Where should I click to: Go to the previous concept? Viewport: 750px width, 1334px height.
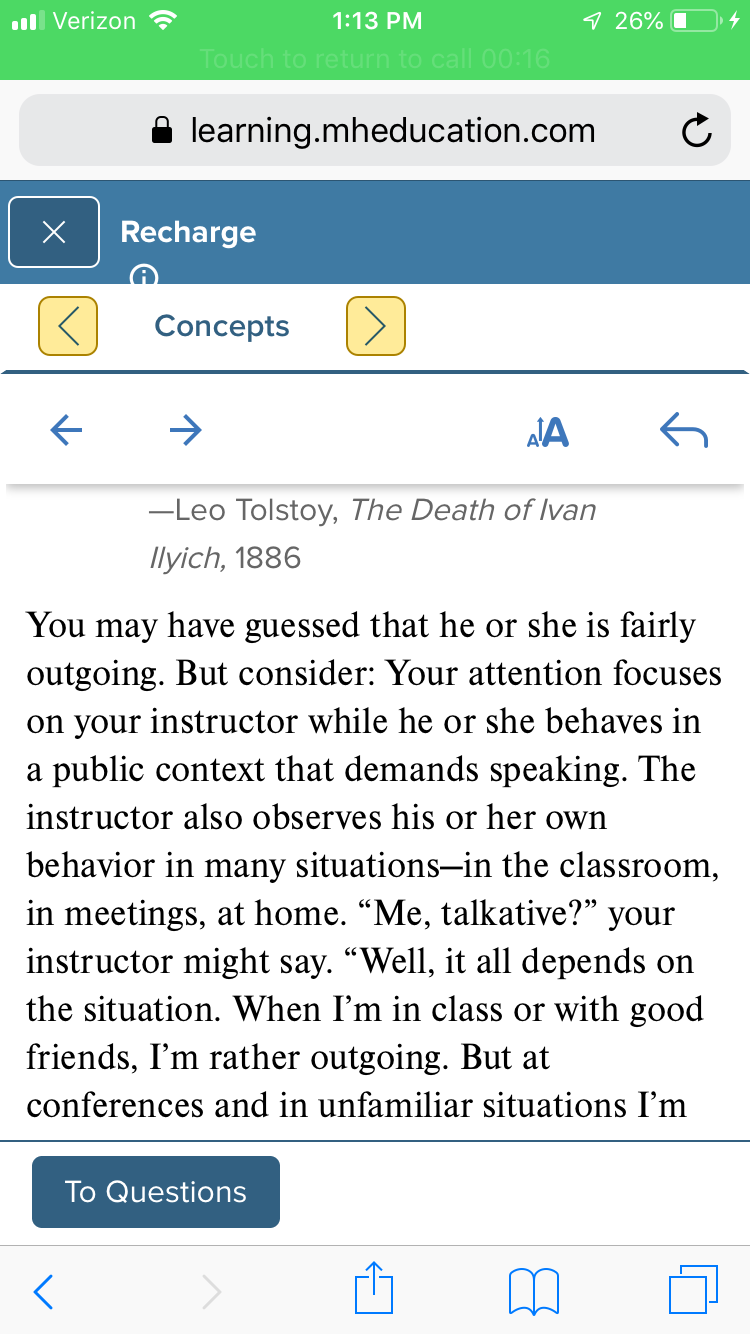(x=68, y=326)
